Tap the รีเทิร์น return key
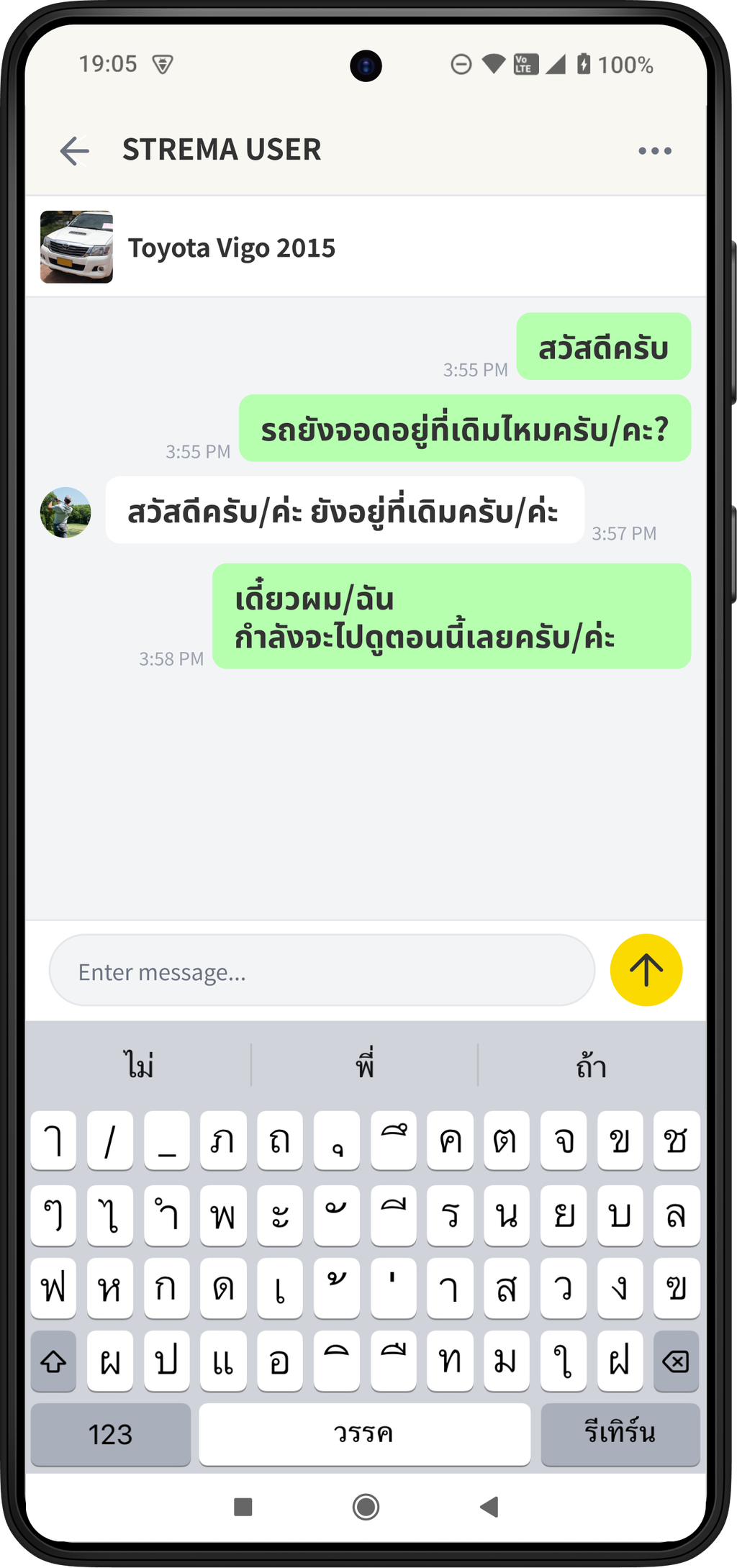The height and width of the screenshot is (1568, 737). [x=620, y=1434]
